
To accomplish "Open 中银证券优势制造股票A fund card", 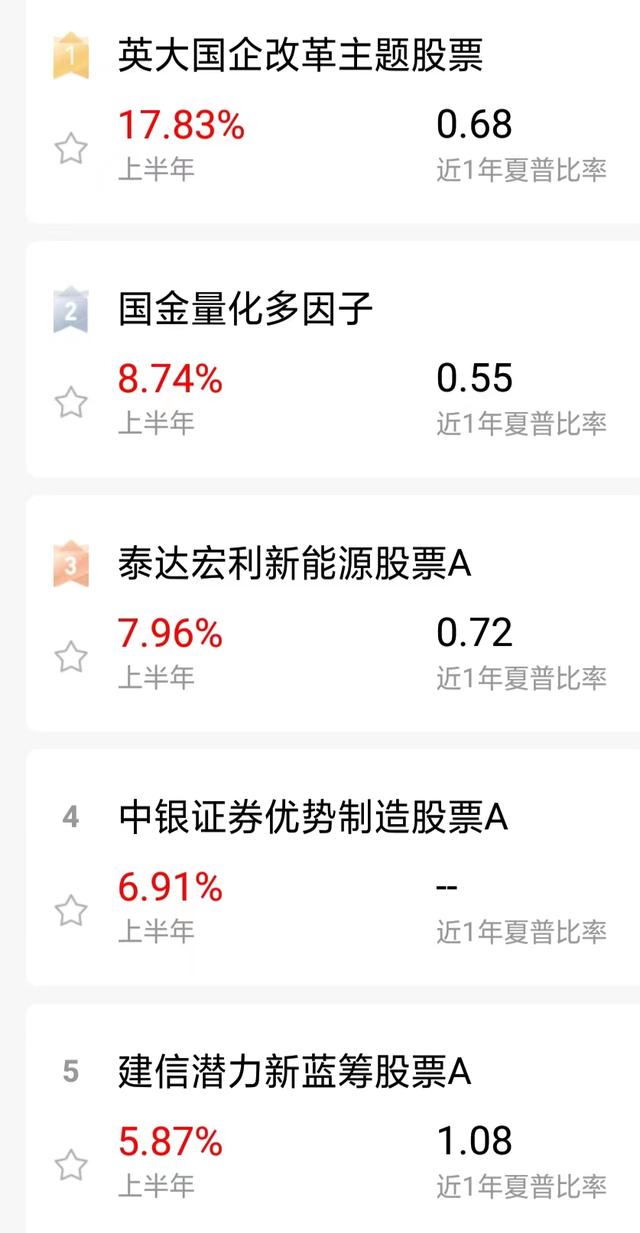I will [313, 818].
